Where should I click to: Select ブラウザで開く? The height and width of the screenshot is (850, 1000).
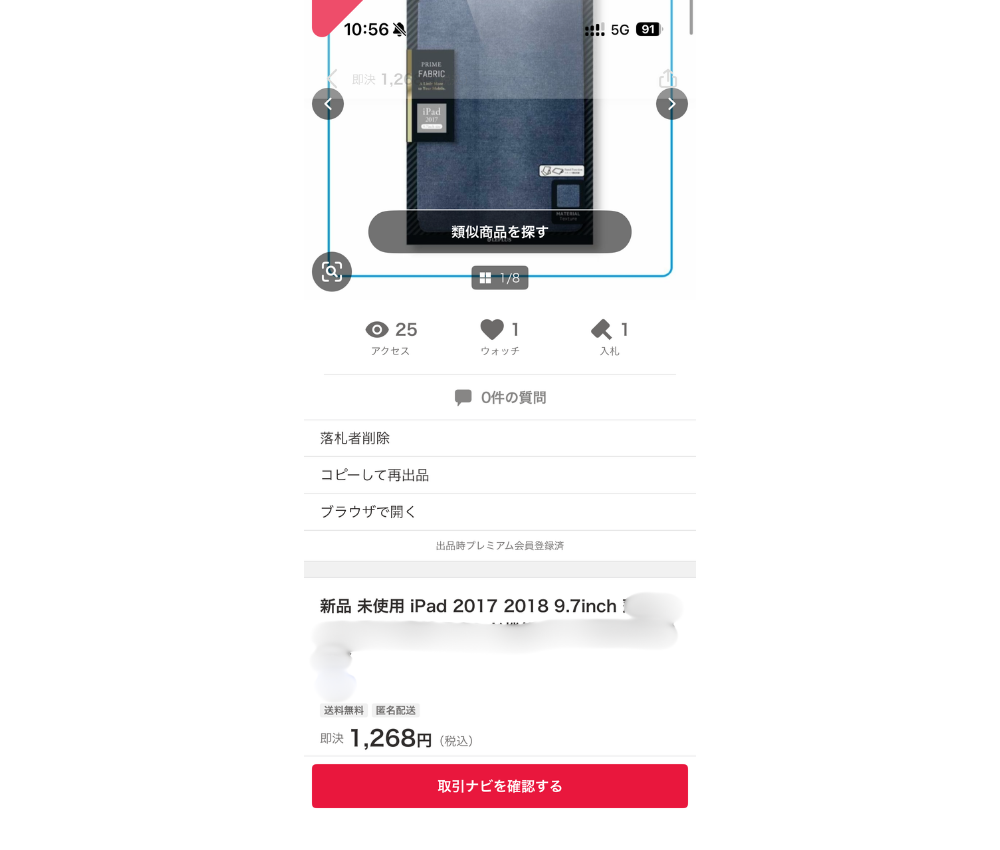click(499, 511)
